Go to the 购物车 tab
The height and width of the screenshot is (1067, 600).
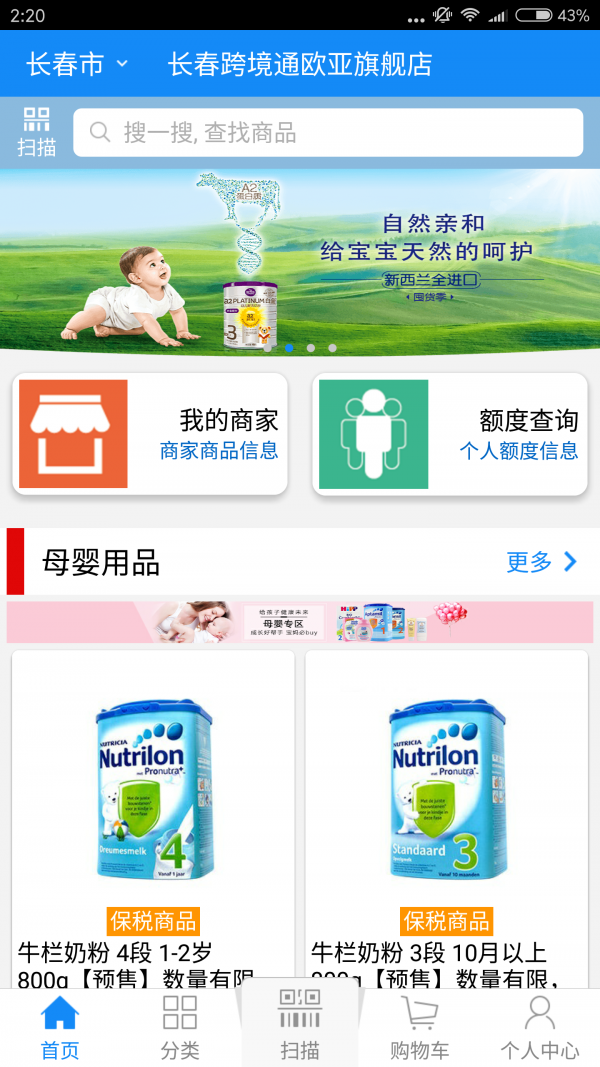[420, 1028]
